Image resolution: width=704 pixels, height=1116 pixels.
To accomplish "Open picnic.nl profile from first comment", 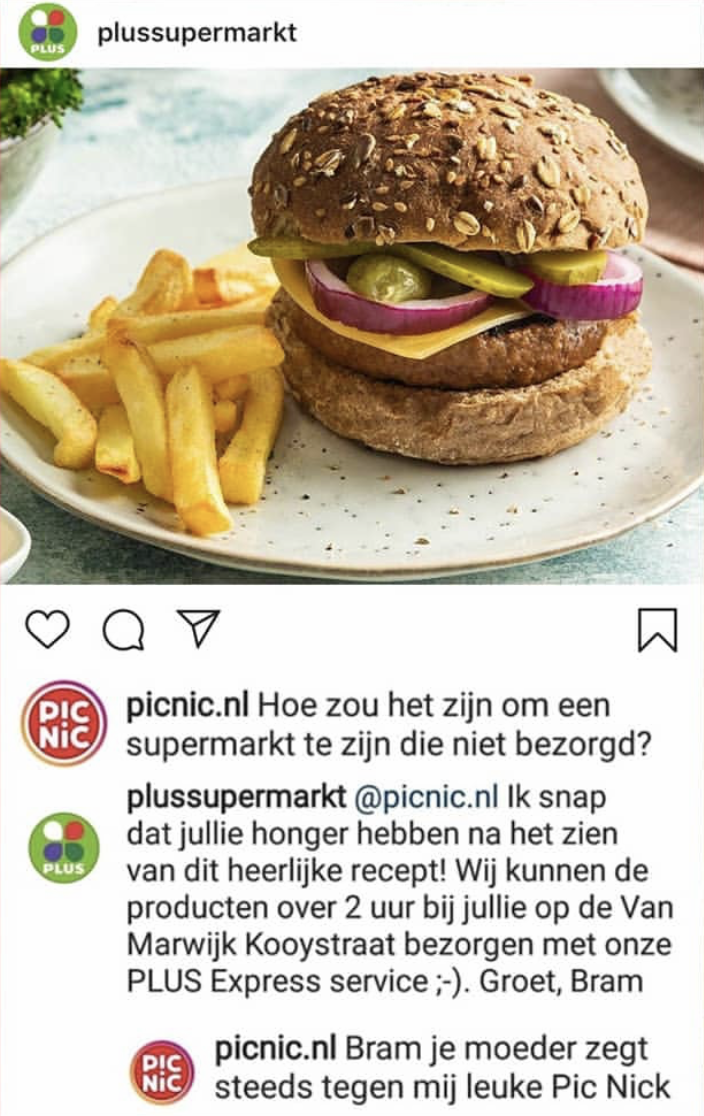I will (x=188, y=705).
